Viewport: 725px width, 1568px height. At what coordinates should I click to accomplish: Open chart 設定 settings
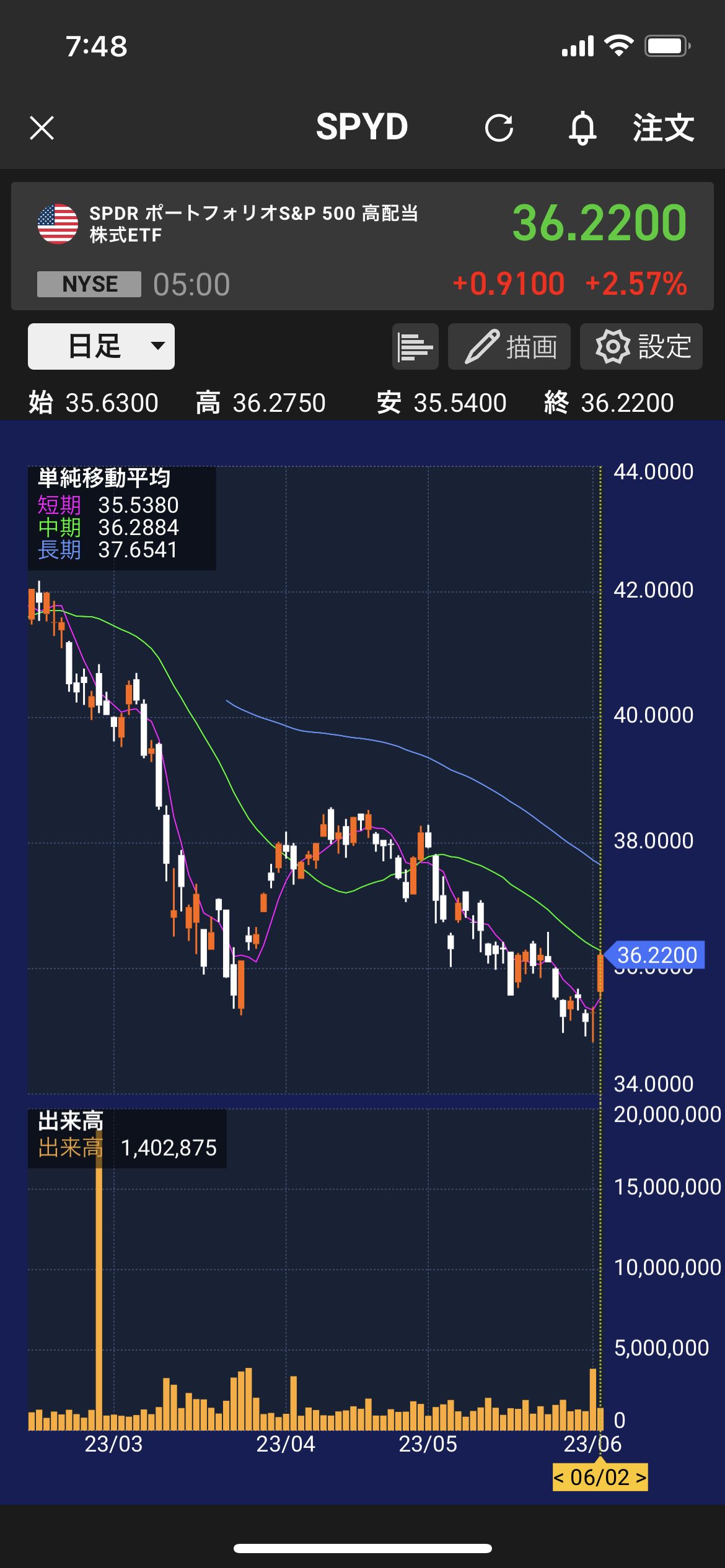click(x=641, y=346)
